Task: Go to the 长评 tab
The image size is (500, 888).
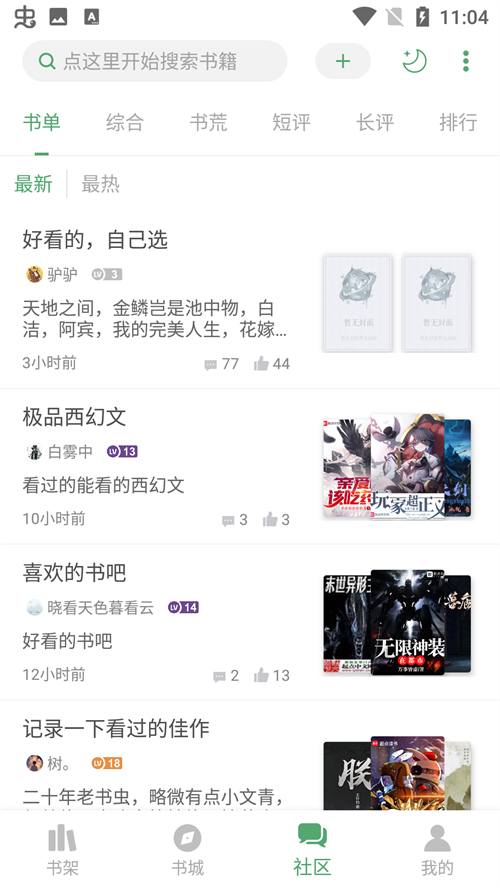Action: (375, 122)
